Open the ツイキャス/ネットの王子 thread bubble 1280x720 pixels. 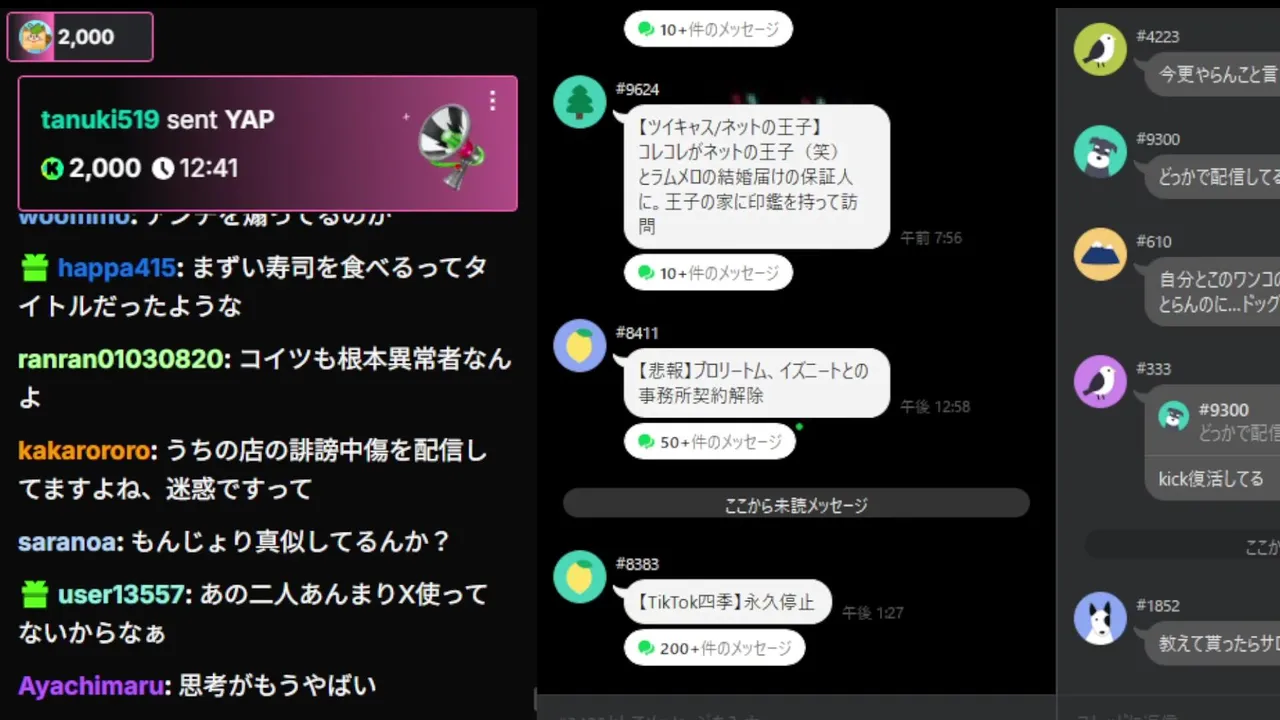[x=756, y=177]
